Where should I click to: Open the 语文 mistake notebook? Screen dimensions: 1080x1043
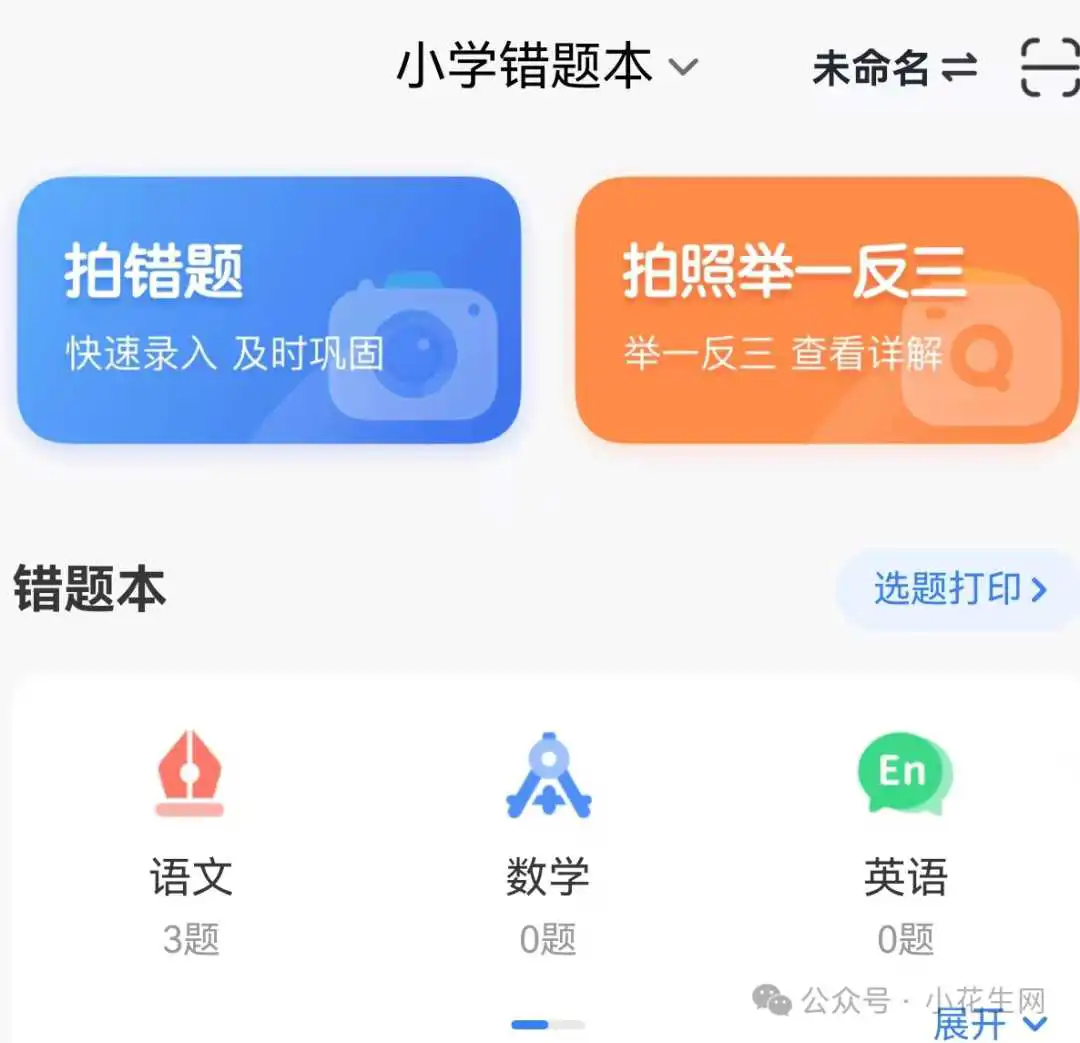point(190,840)
